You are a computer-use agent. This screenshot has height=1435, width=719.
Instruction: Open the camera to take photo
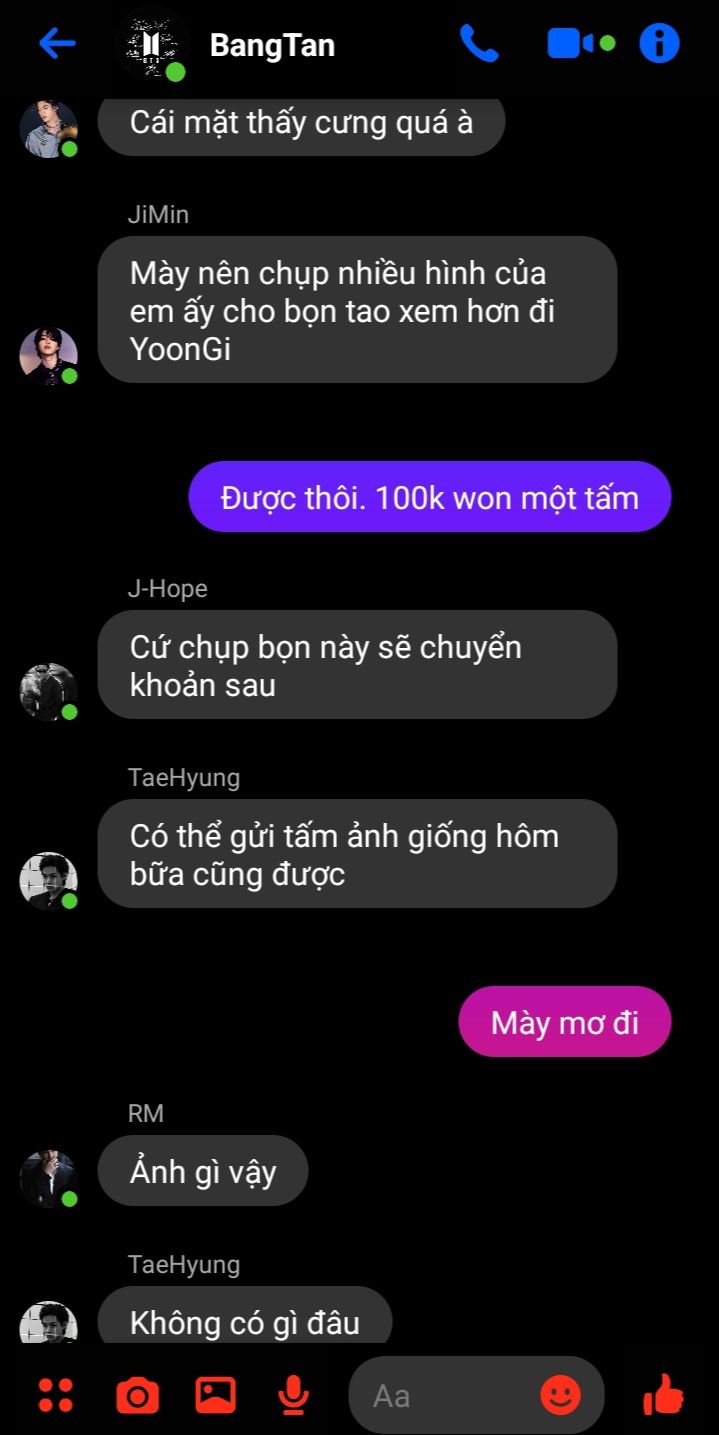137,1394
